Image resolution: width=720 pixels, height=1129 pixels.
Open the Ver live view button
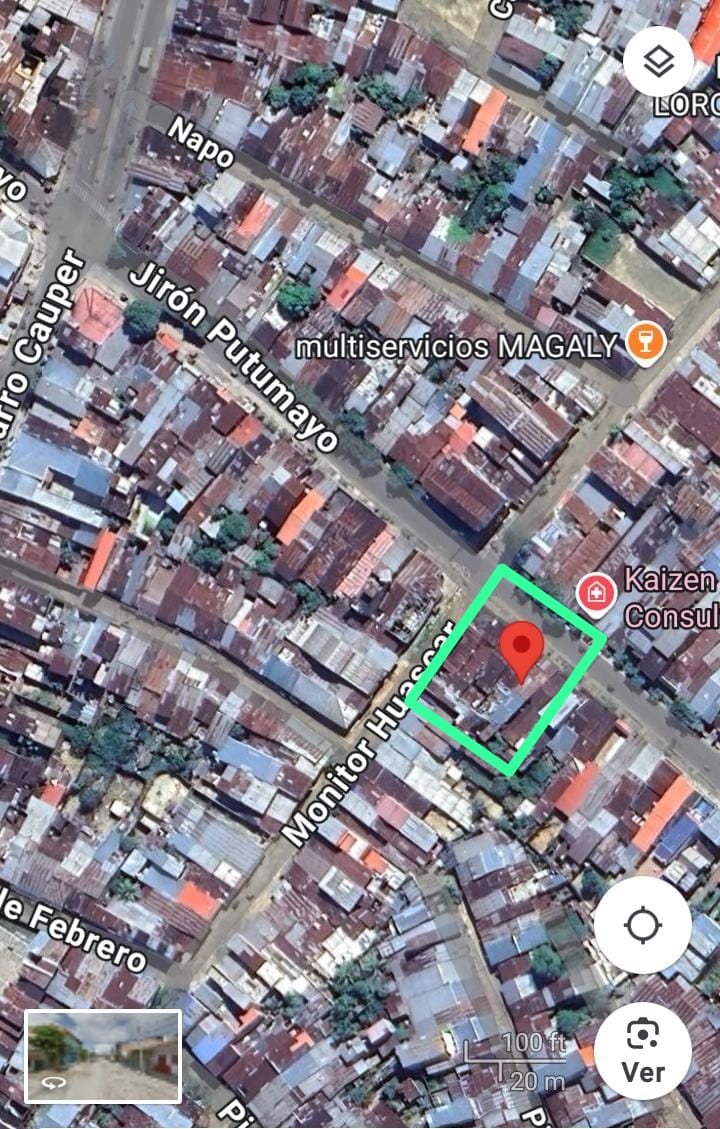(642, 1050)
